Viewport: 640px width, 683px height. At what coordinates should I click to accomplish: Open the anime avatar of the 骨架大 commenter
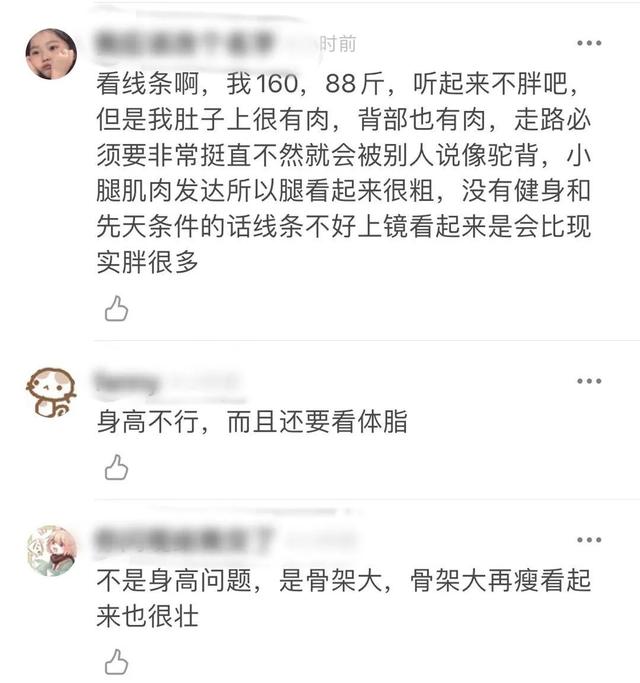51,551
